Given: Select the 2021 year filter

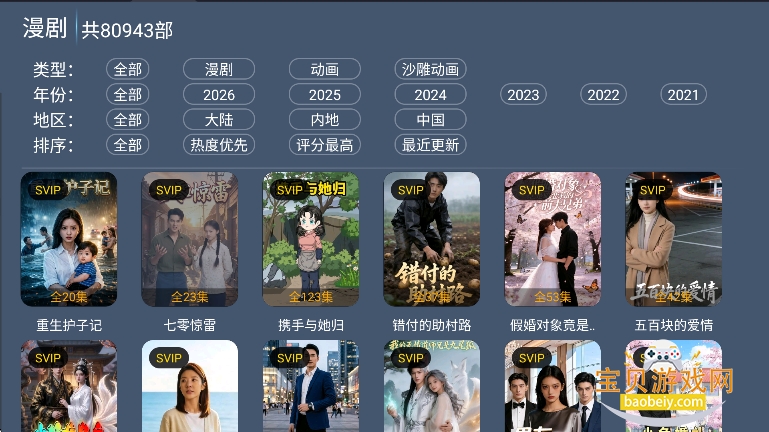Looking at the screenshot, I should pyautogui.click(x=683, y=95).
